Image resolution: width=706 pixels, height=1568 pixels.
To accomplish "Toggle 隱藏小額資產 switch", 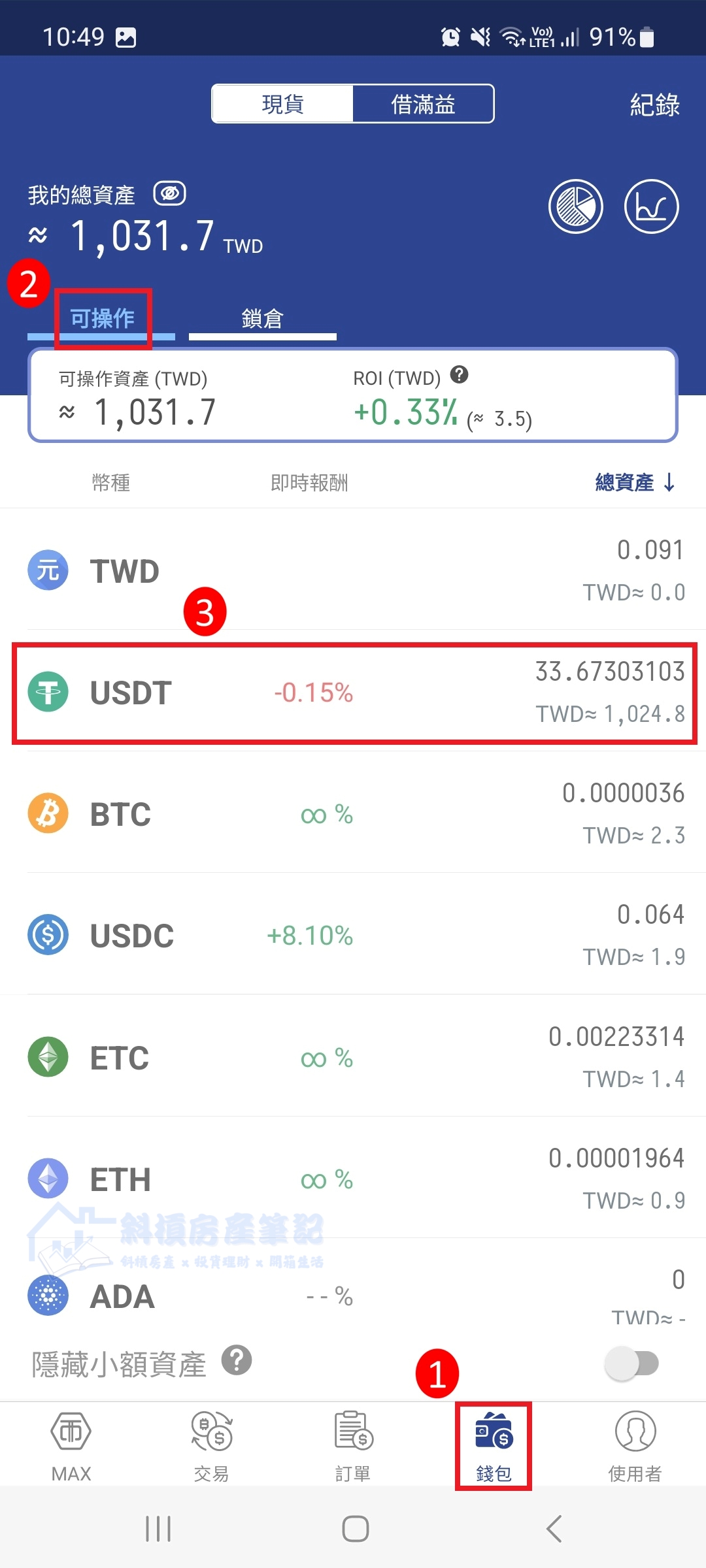I will [631, 1364].
